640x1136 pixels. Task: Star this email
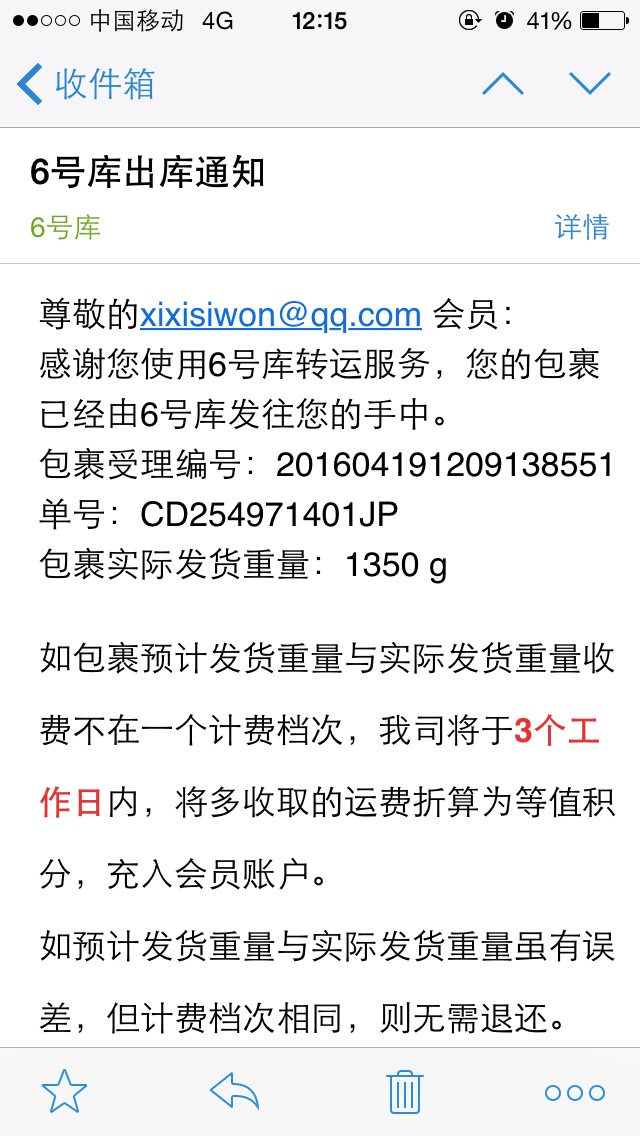tap(65, 1091)
